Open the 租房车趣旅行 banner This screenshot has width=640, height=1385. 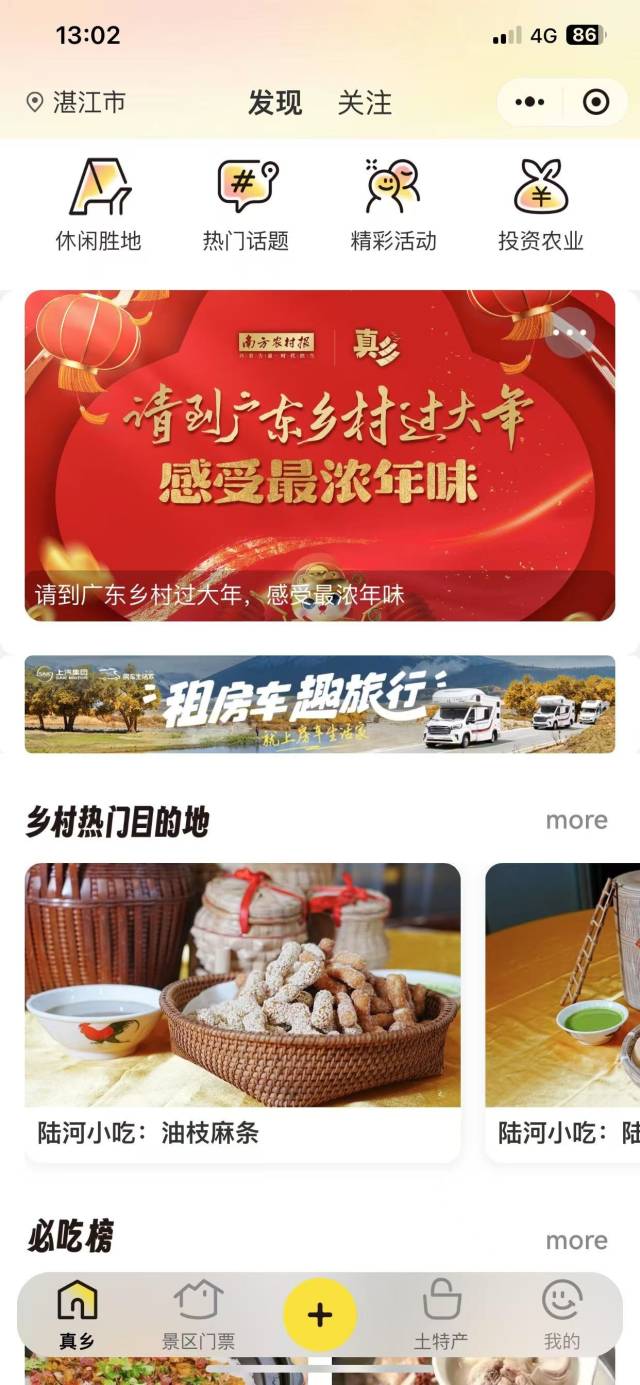(320, 704)
